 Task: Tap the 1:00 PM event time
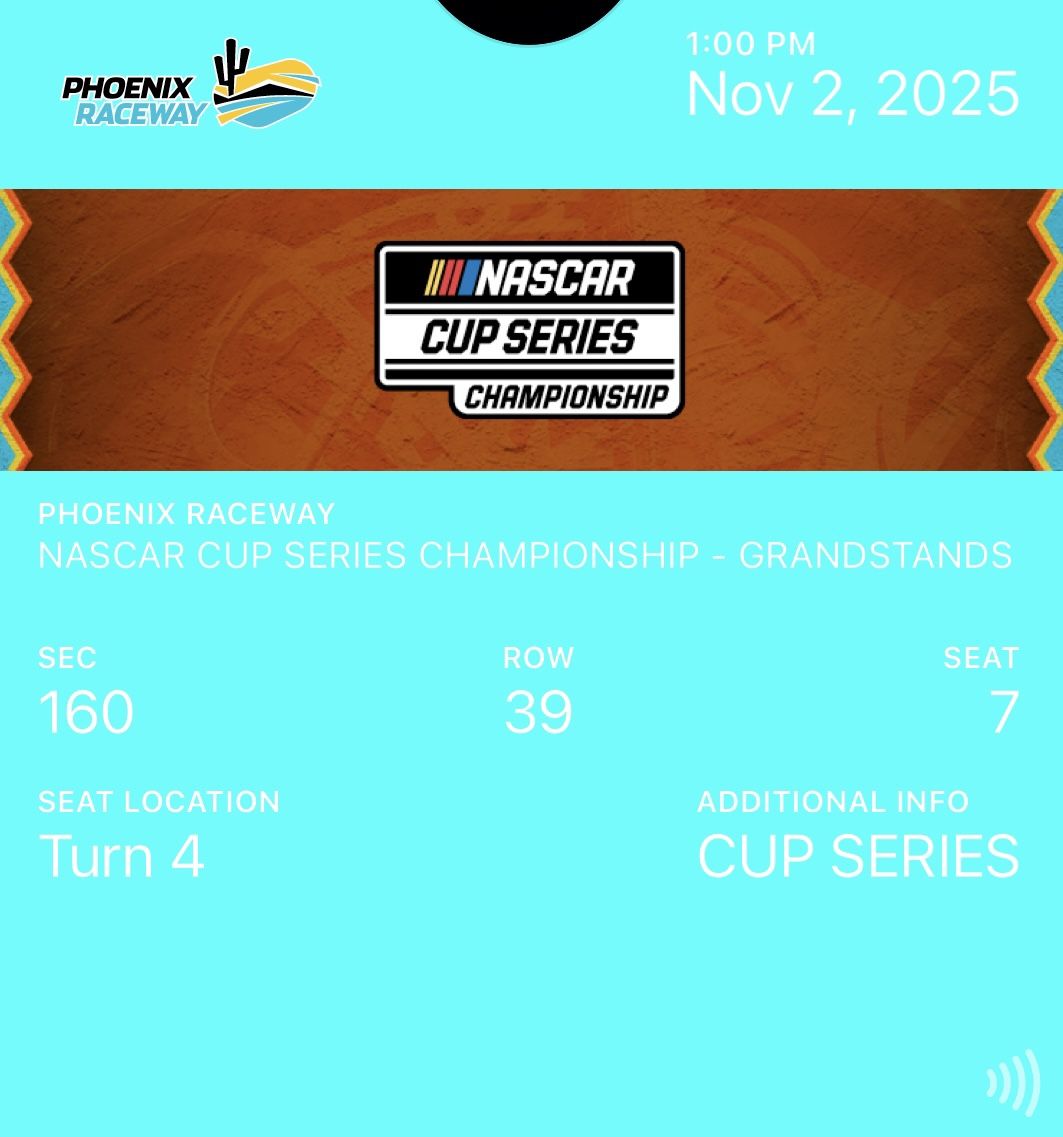[x=751, y=43]
